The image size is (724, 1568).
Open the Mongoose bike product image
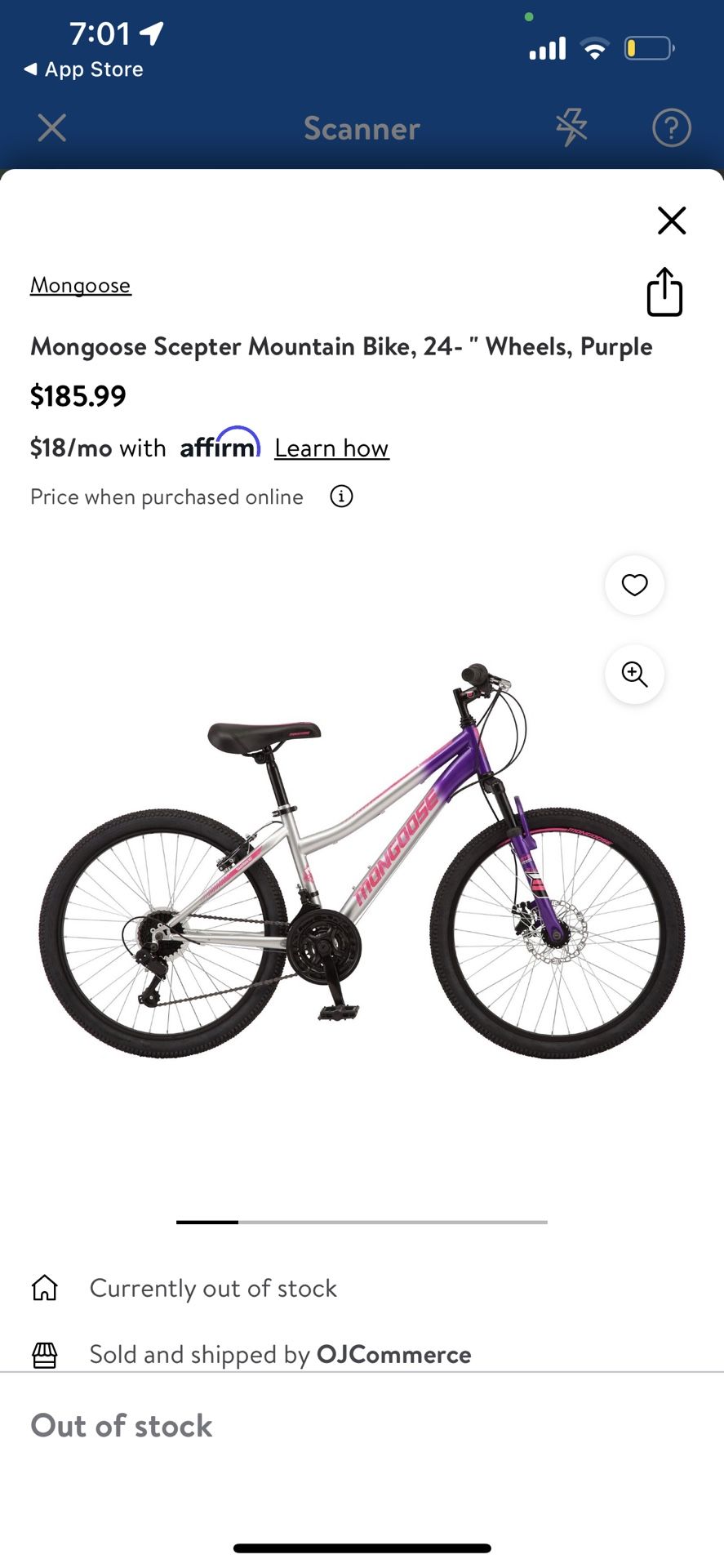(362, 862)
